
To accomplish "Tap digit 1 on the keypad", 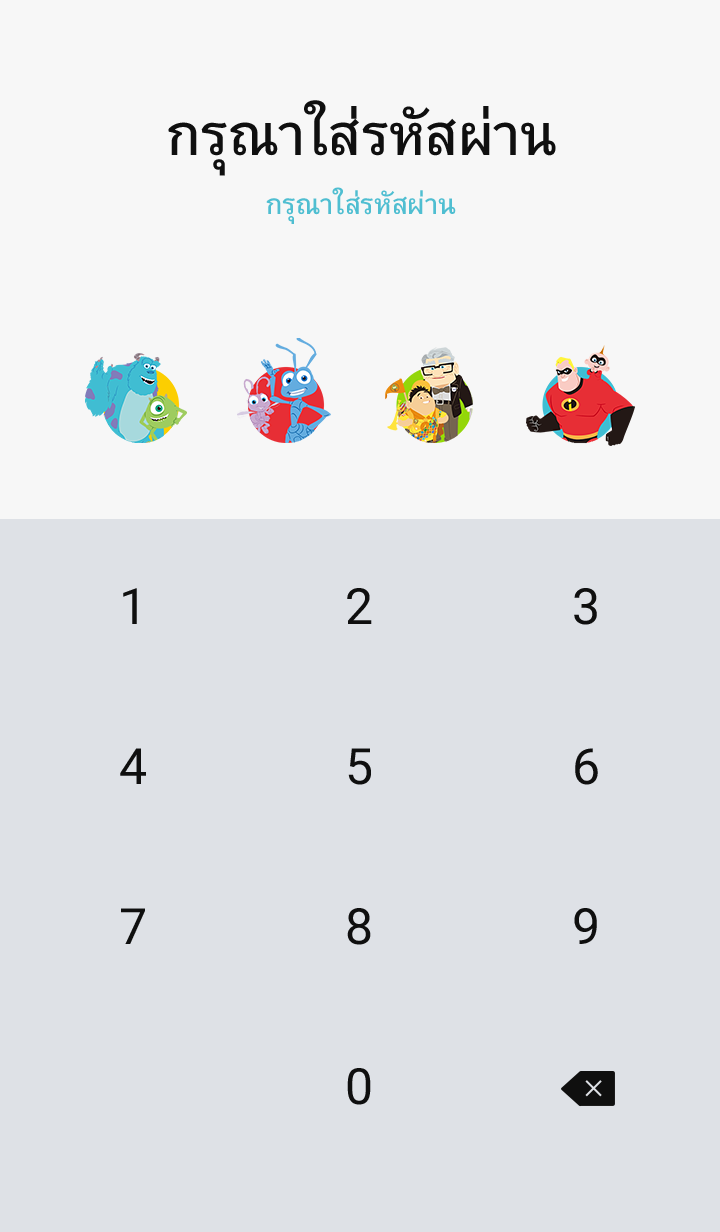I will pos(132,607).
